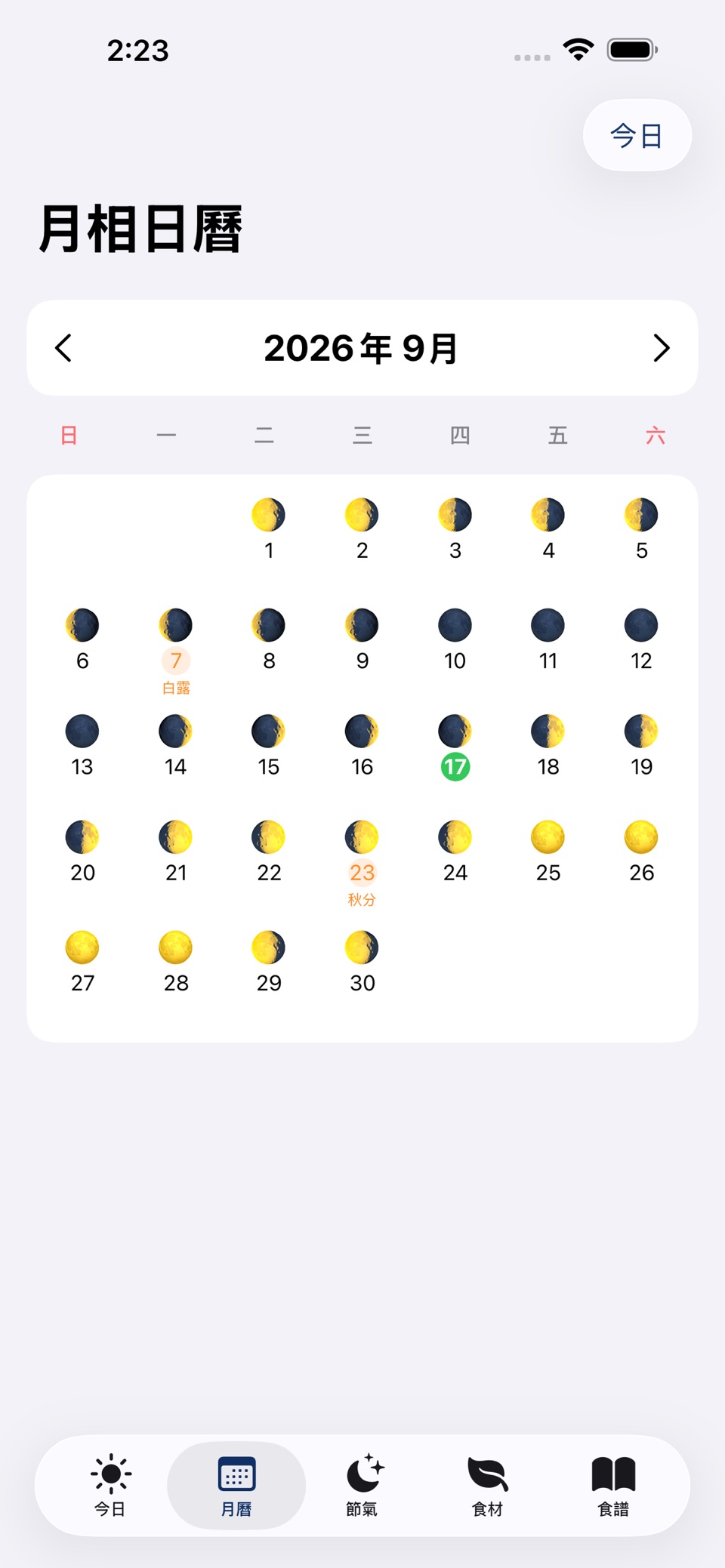Select the highlighted day 17
Viewport: 725px width, 1568px height.
click(455, 747)
